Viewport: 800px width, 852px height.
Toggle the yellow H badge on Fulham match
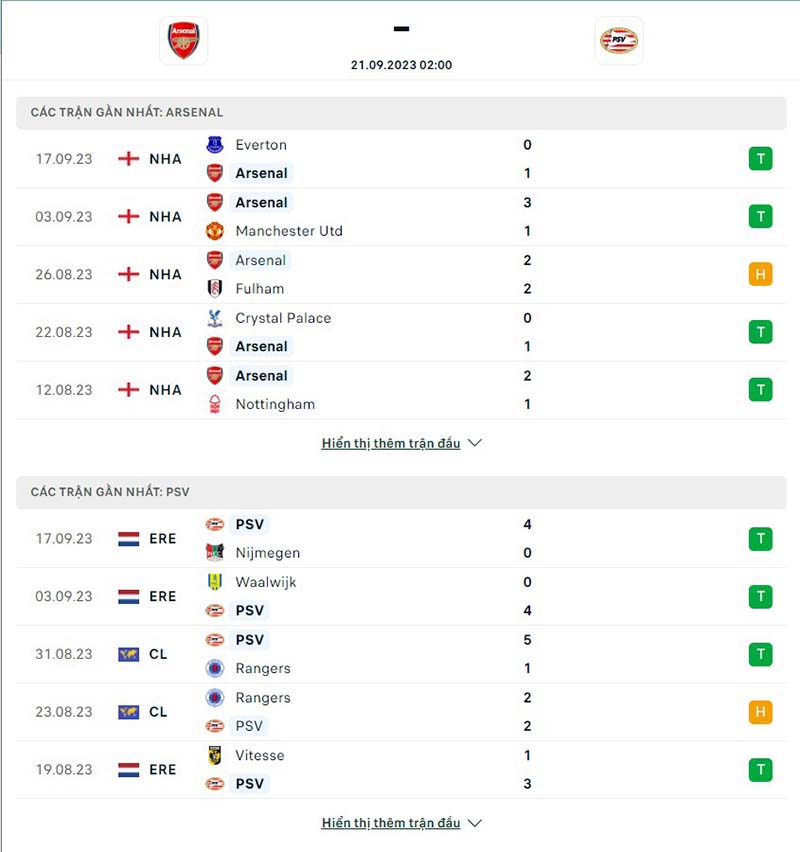click(x=761, y=274)
